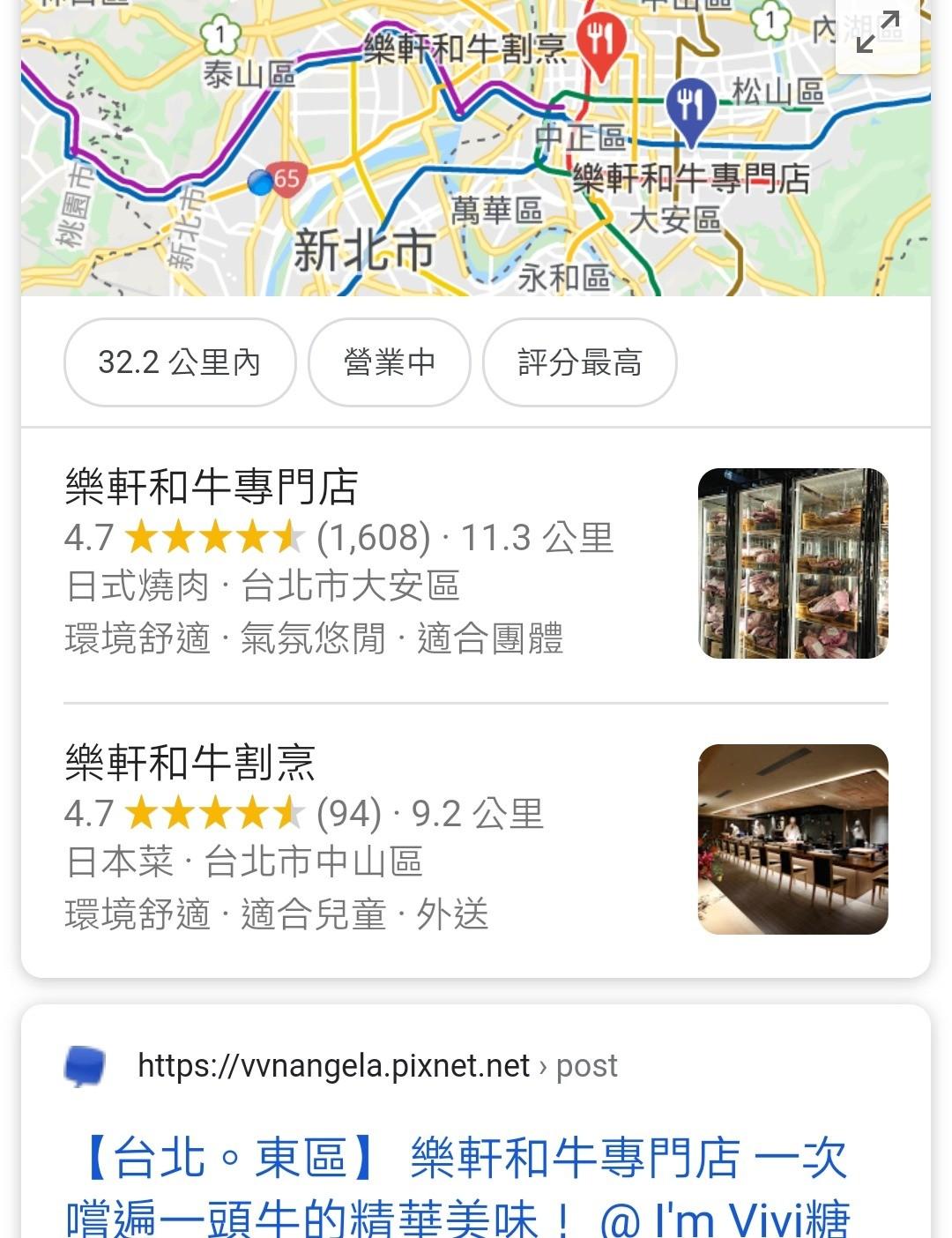Expand the map to full screen
This screenshot has width=952, height=1238.
pyautogui.click(x=877, y=33)
